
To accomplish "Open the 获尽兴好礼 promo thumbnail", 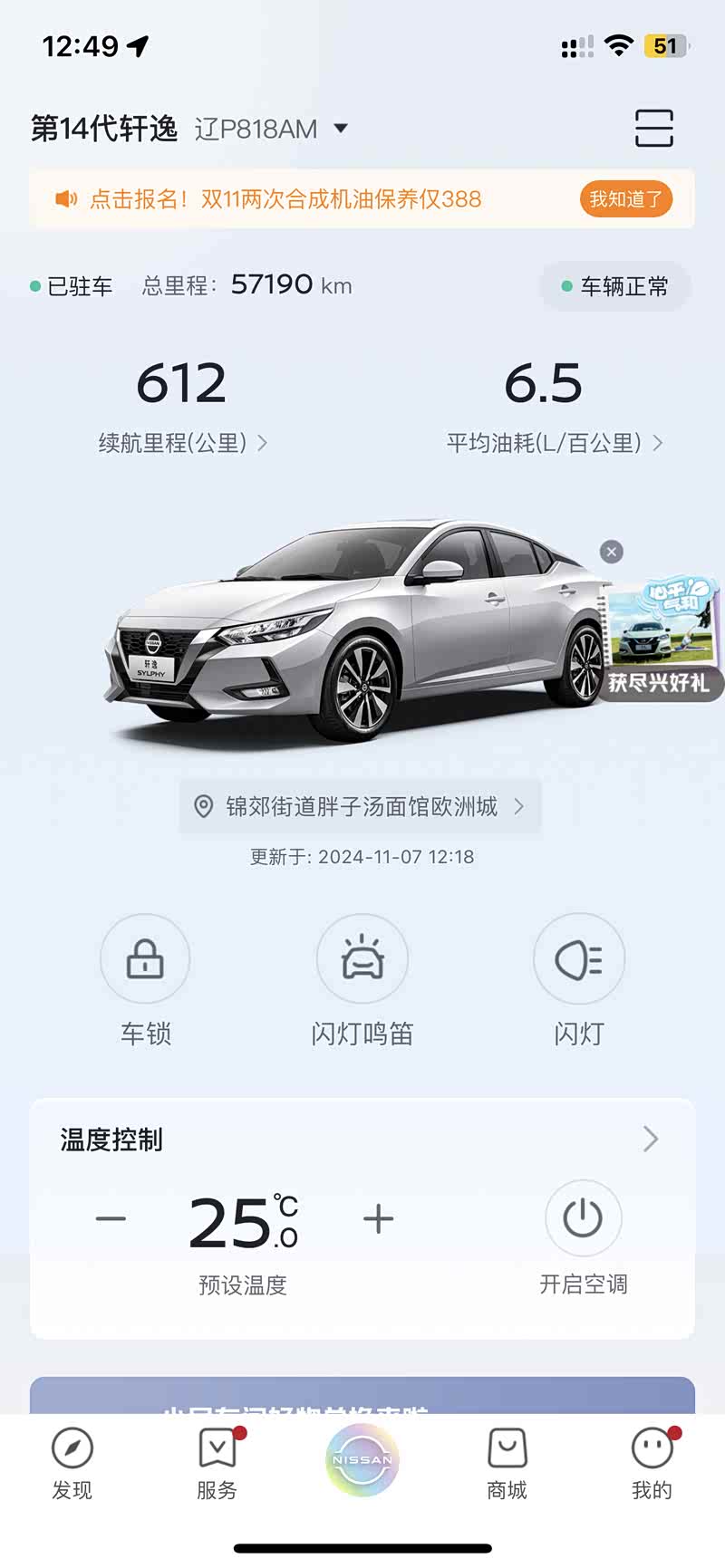I will point(661,638).
